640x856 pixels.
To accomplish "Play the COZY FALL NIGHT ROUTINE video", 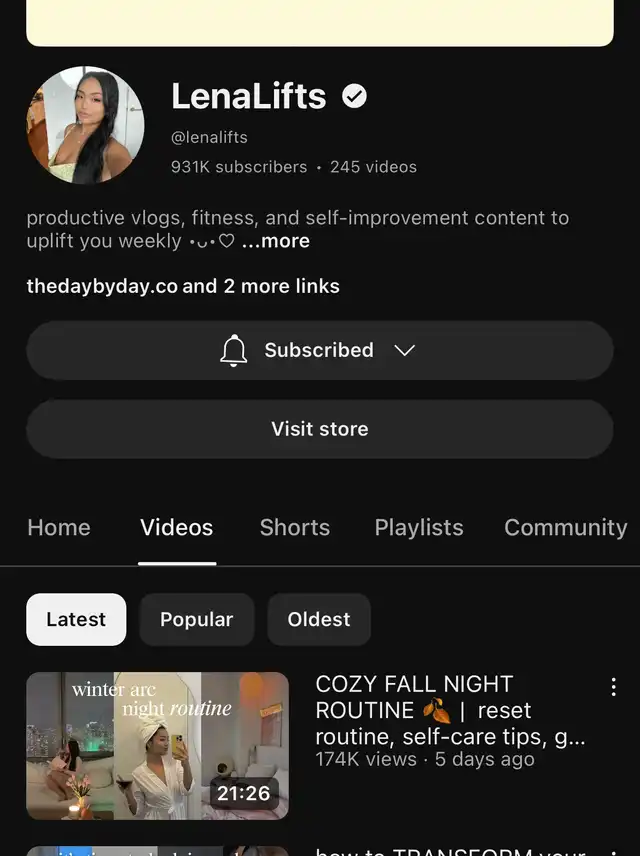I will pyautogui.click(x=157, y=745).
